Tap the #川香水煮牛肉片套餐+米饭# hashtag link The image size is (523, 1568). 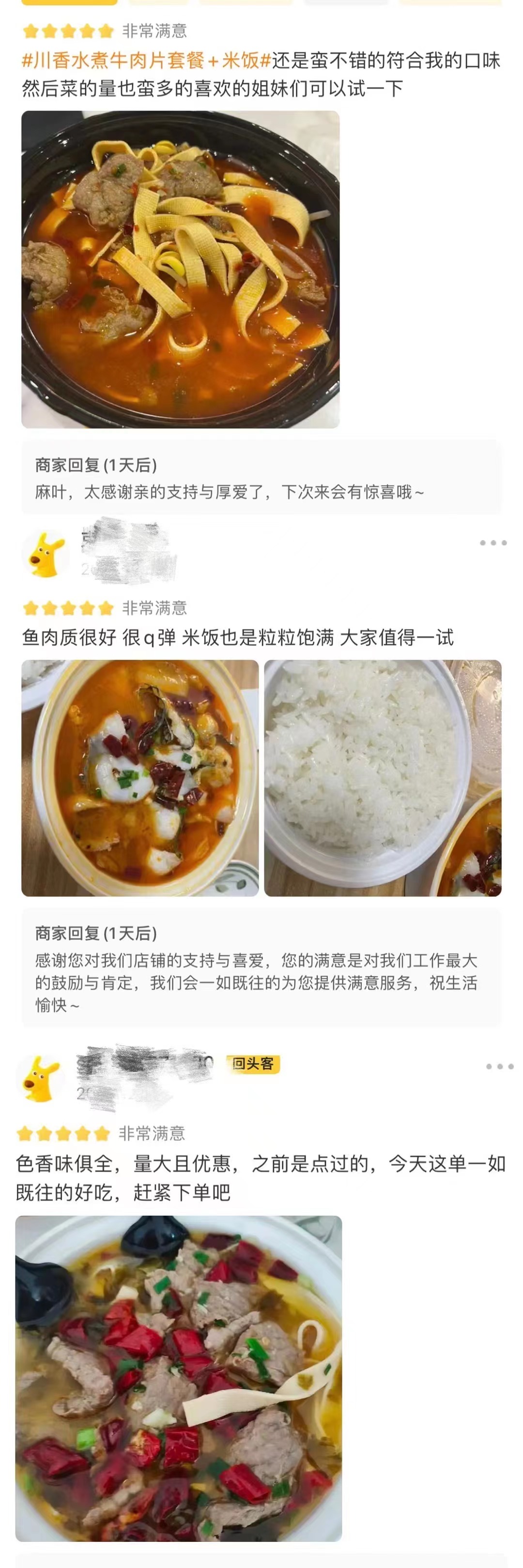[x=146, y=61]
